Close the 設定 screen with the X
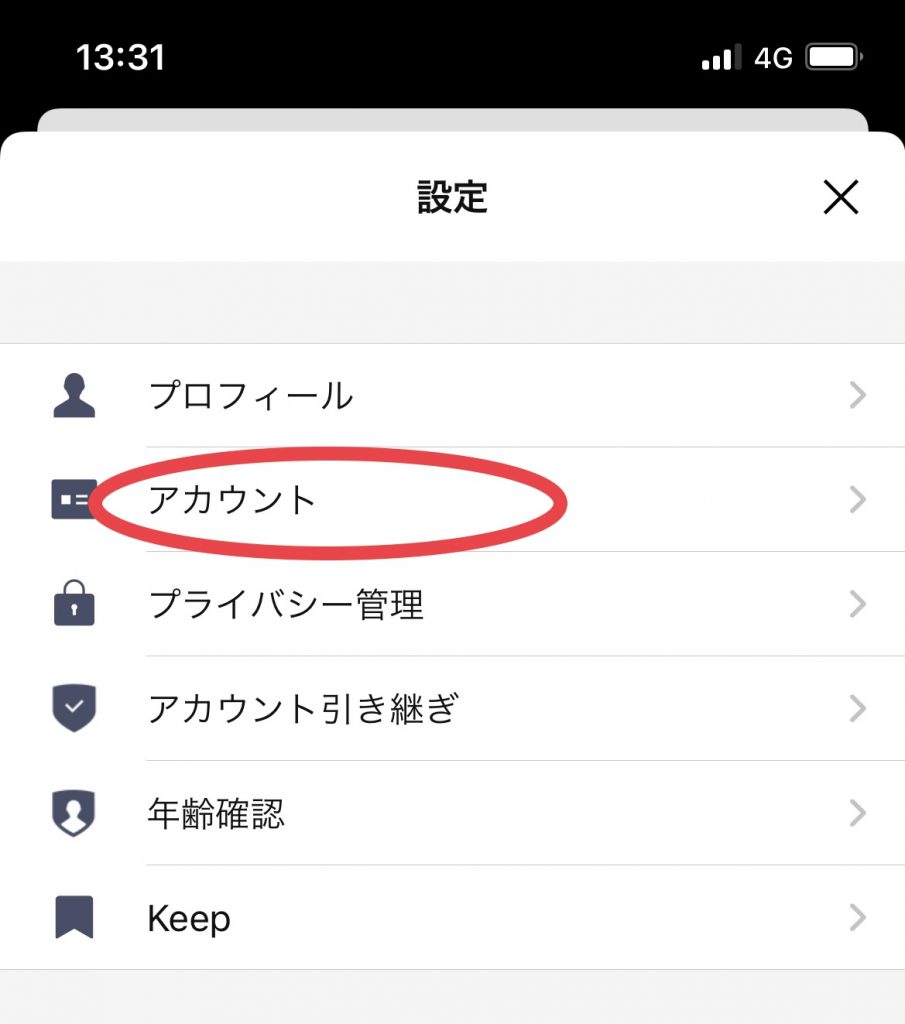Viewport: 905px width, 1024px height. [x=841, y=198]
